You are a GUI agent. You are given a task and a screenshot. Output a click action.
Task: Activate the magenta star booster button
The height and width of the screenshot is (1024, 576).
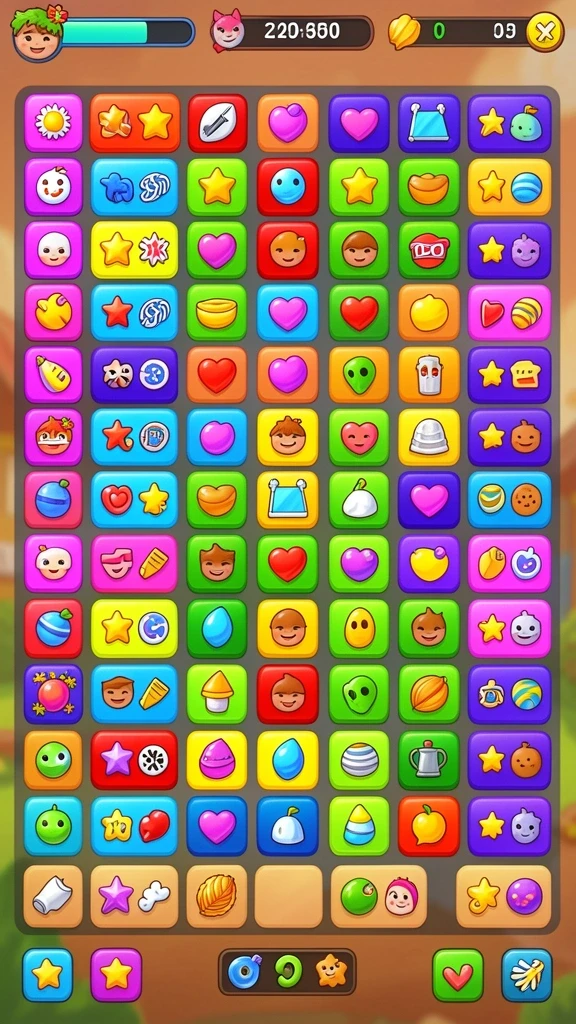(116, 975)
